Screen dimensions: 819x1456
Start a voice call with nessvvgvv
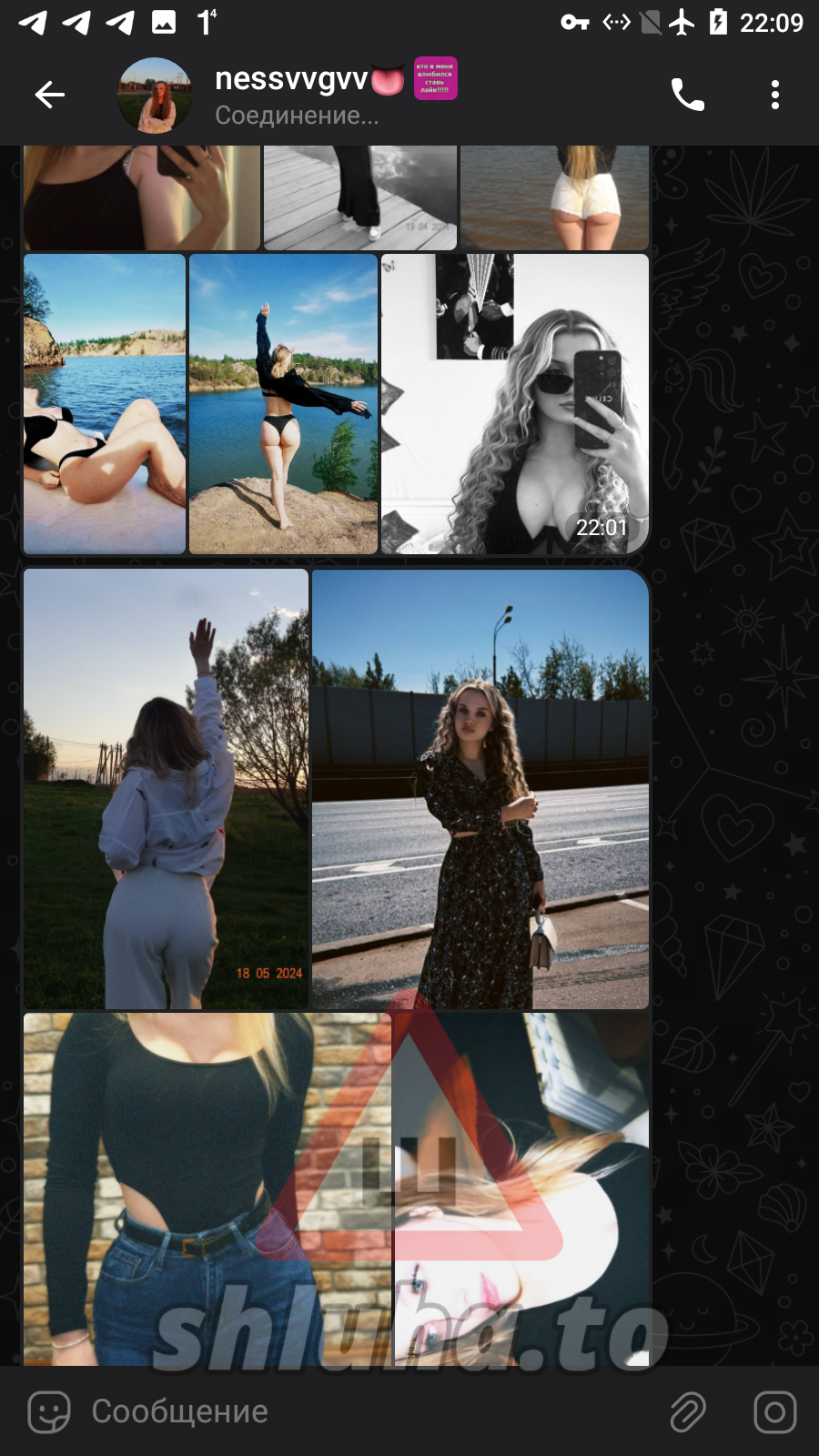click(x=687, y=95)
